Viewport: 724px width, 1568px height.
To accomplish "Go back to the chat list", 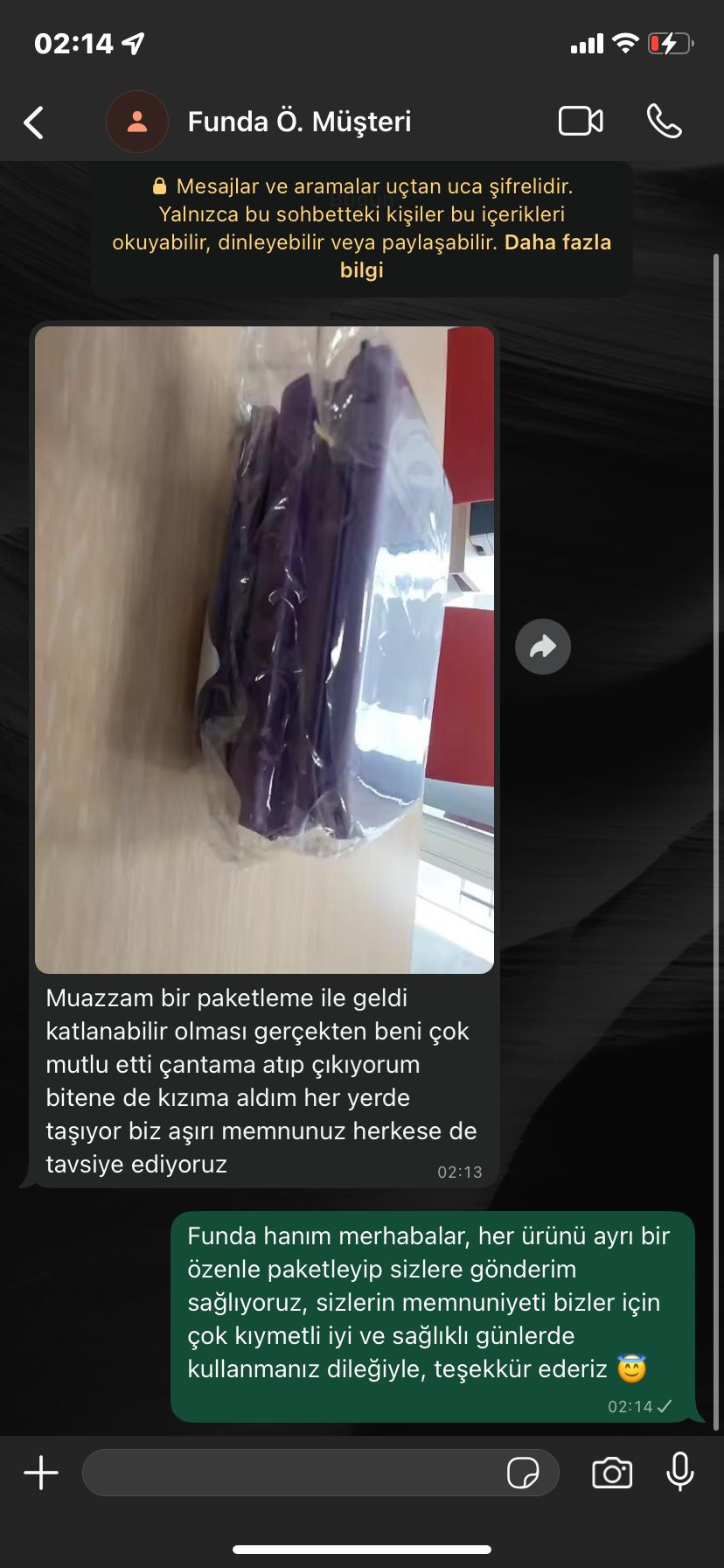I will pos(33,122).
